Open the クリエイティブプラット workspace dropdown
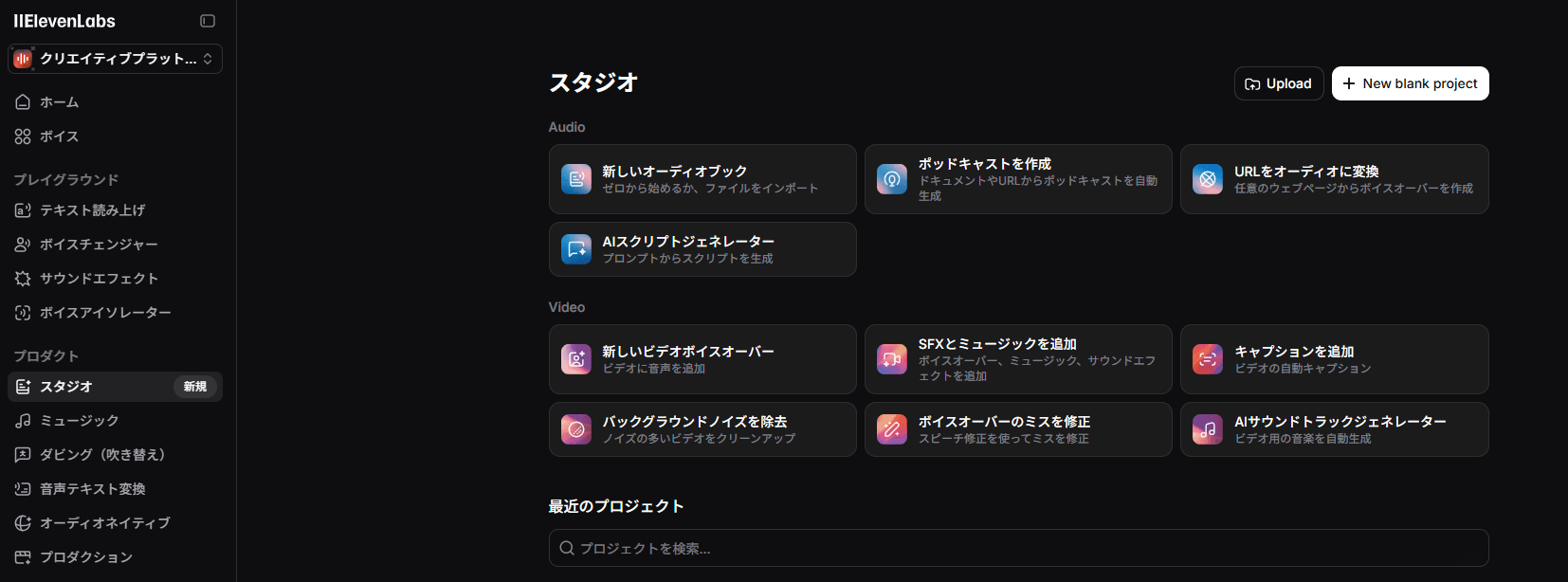1568x582 pixels. 115,59
